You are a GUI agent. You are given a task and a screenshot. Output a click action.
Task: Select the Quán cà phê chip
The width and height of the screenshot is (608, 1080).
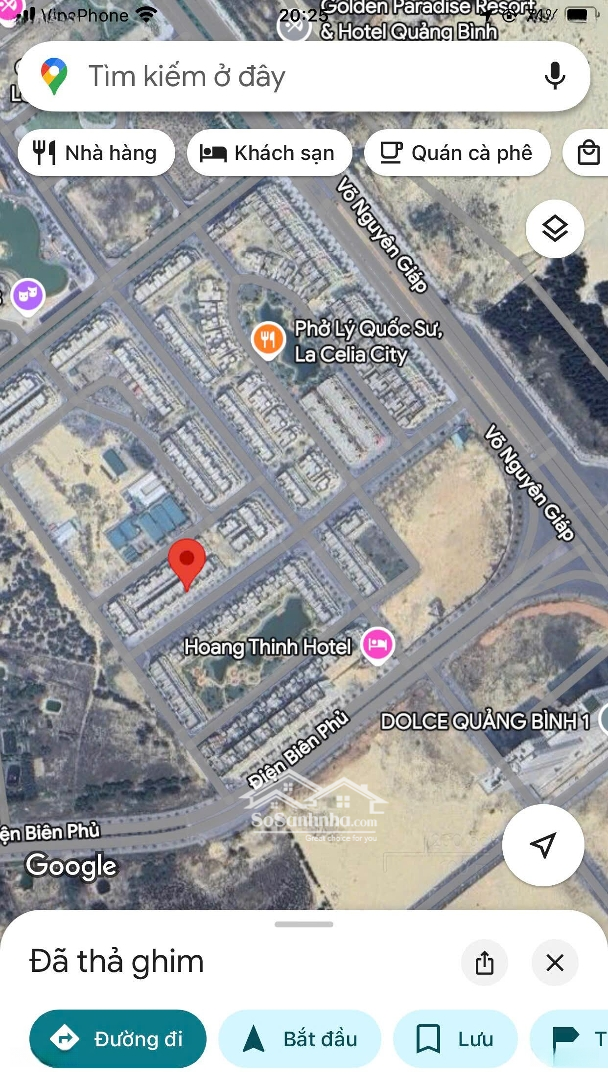click(x=457, y=153)
